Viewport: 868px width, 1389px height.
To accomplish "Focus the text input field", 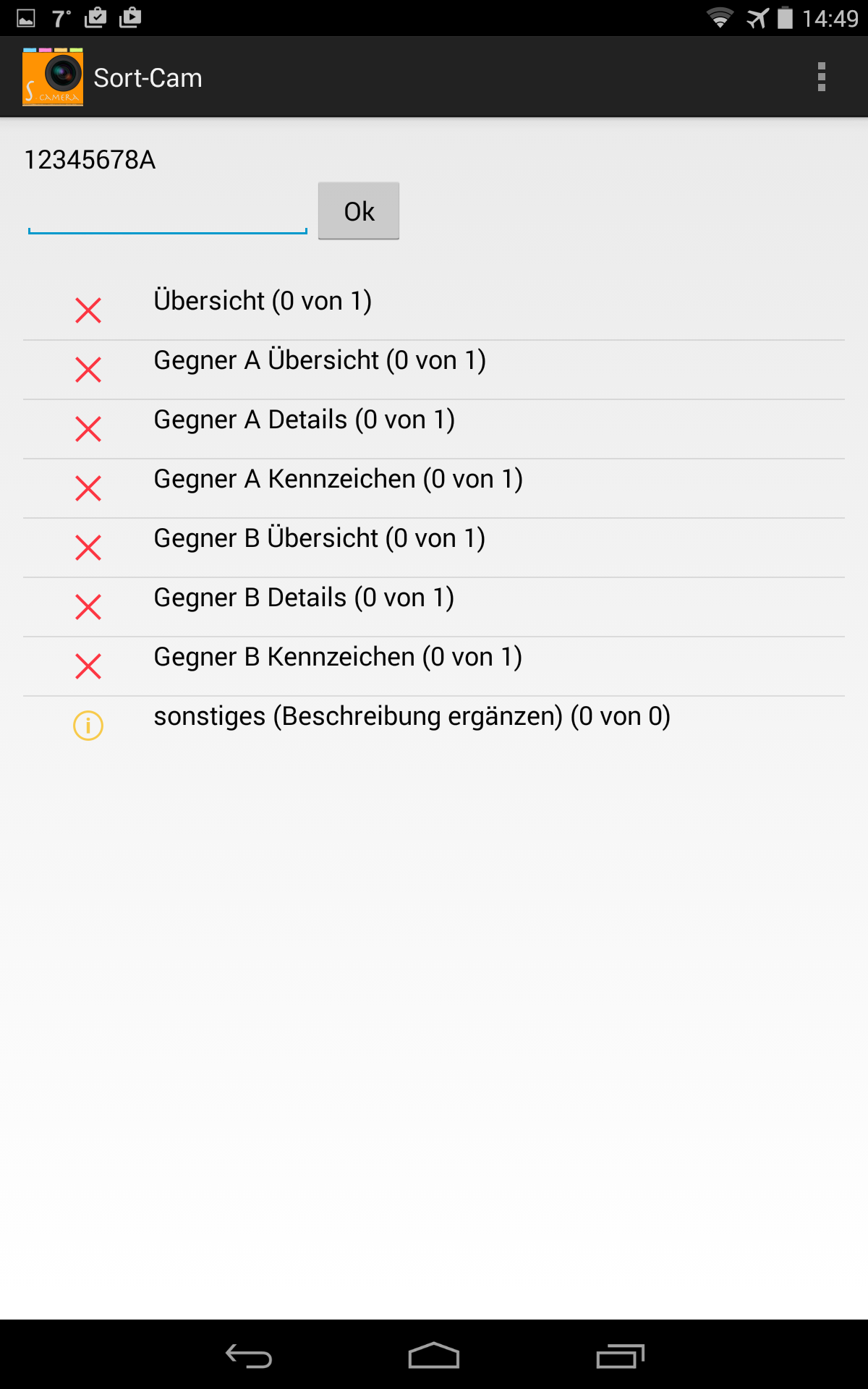I will tap(168, 213).
